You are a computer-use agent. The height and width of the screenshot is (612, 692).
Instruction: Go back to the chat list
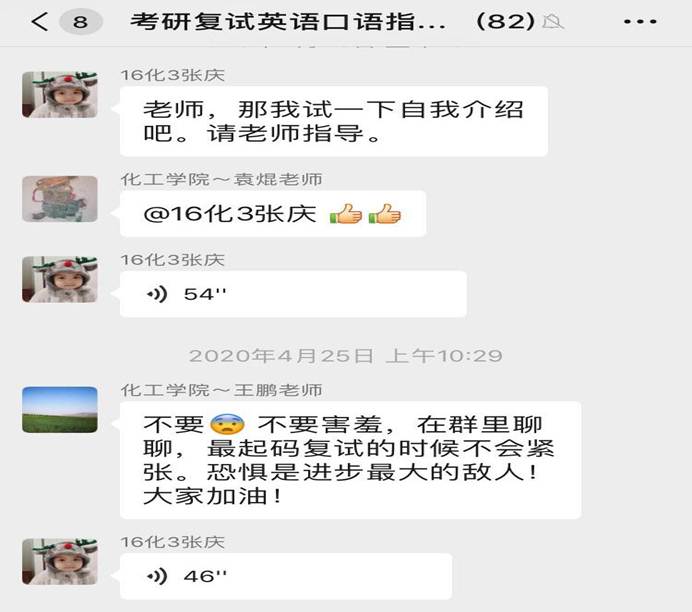pos(40,21)
